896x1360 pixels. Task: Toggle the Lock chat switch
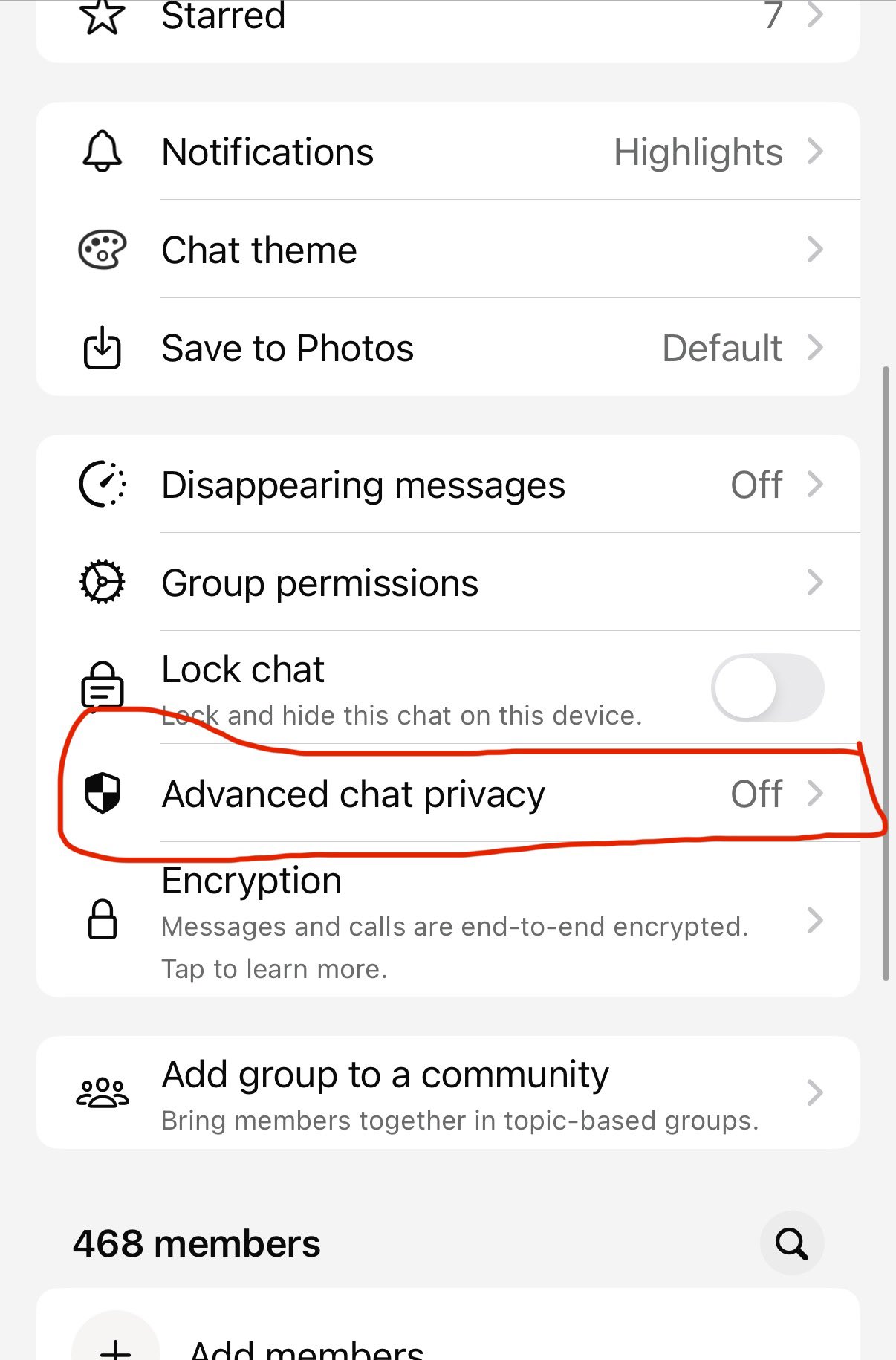(767, 688)
